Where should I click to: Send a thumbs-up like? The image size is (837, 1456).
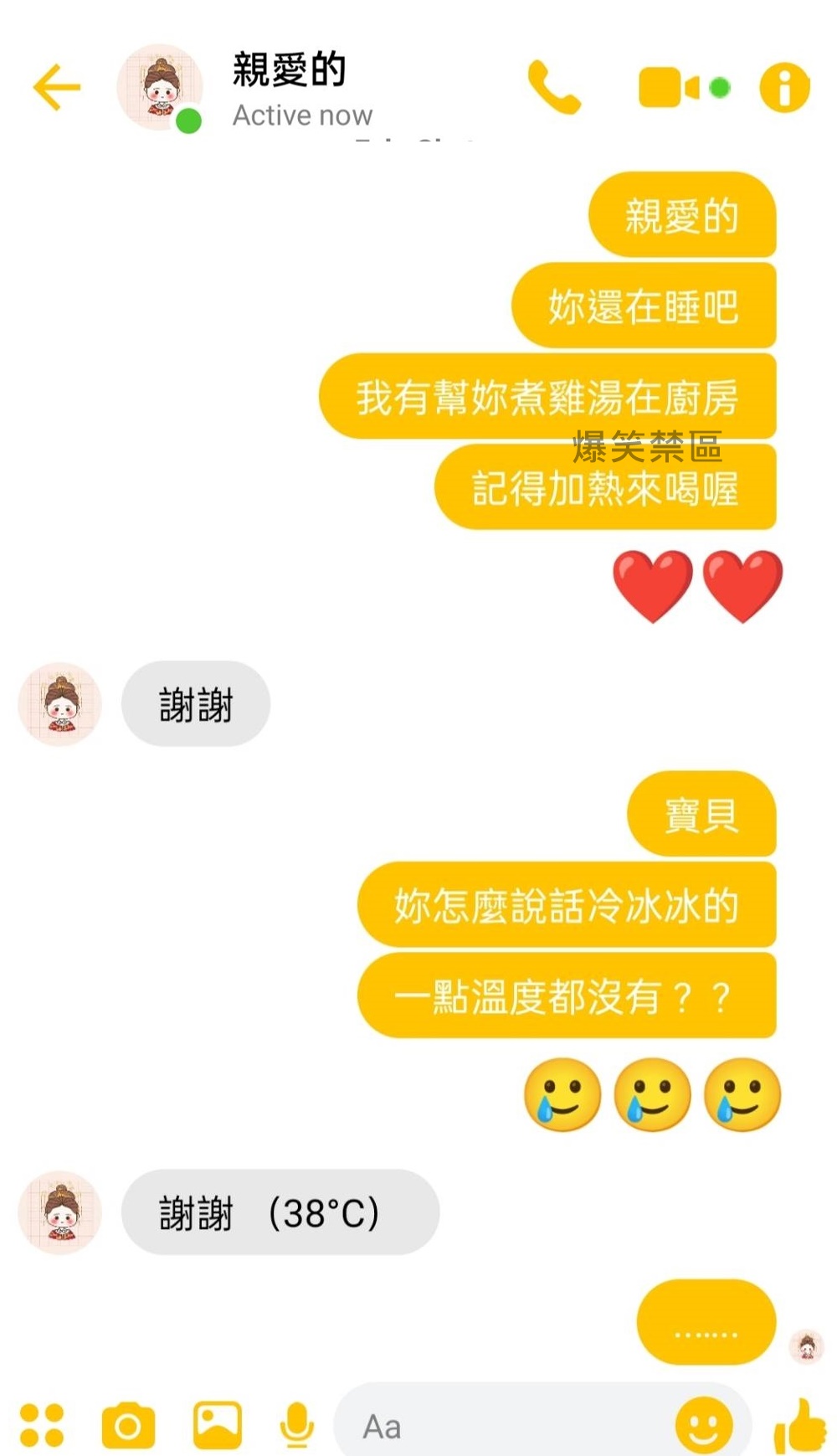(800, 1425)
